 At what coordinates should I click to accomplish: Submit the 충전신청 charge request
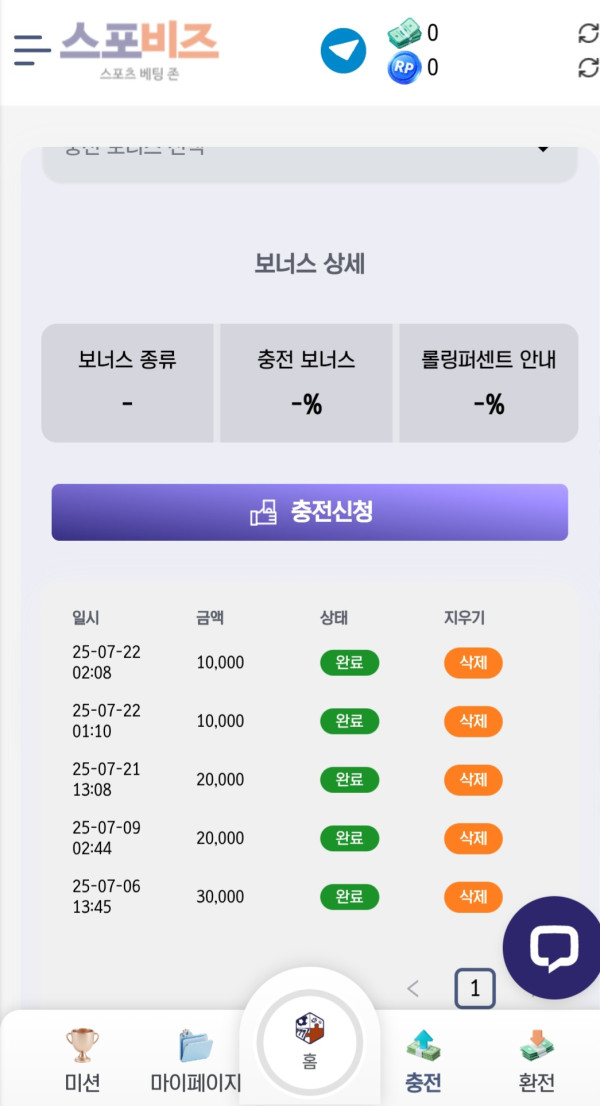(x=310, y=512)
